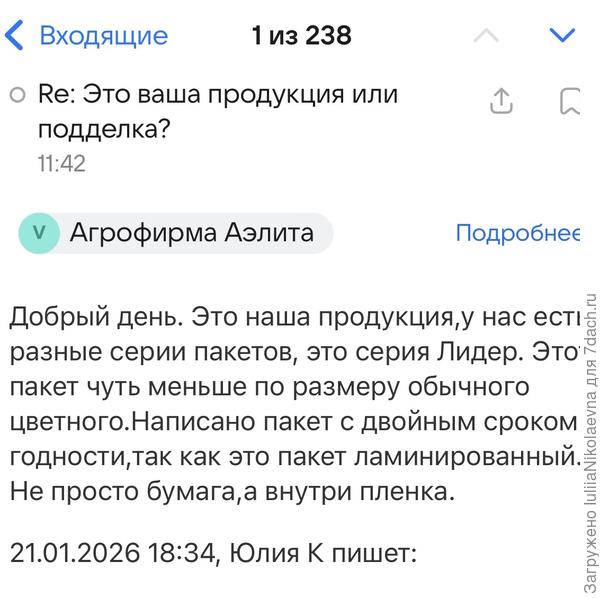This screenshot has height=598, width=600.
Task: Bookmark this email with flag icon
Action: point(570,101)
